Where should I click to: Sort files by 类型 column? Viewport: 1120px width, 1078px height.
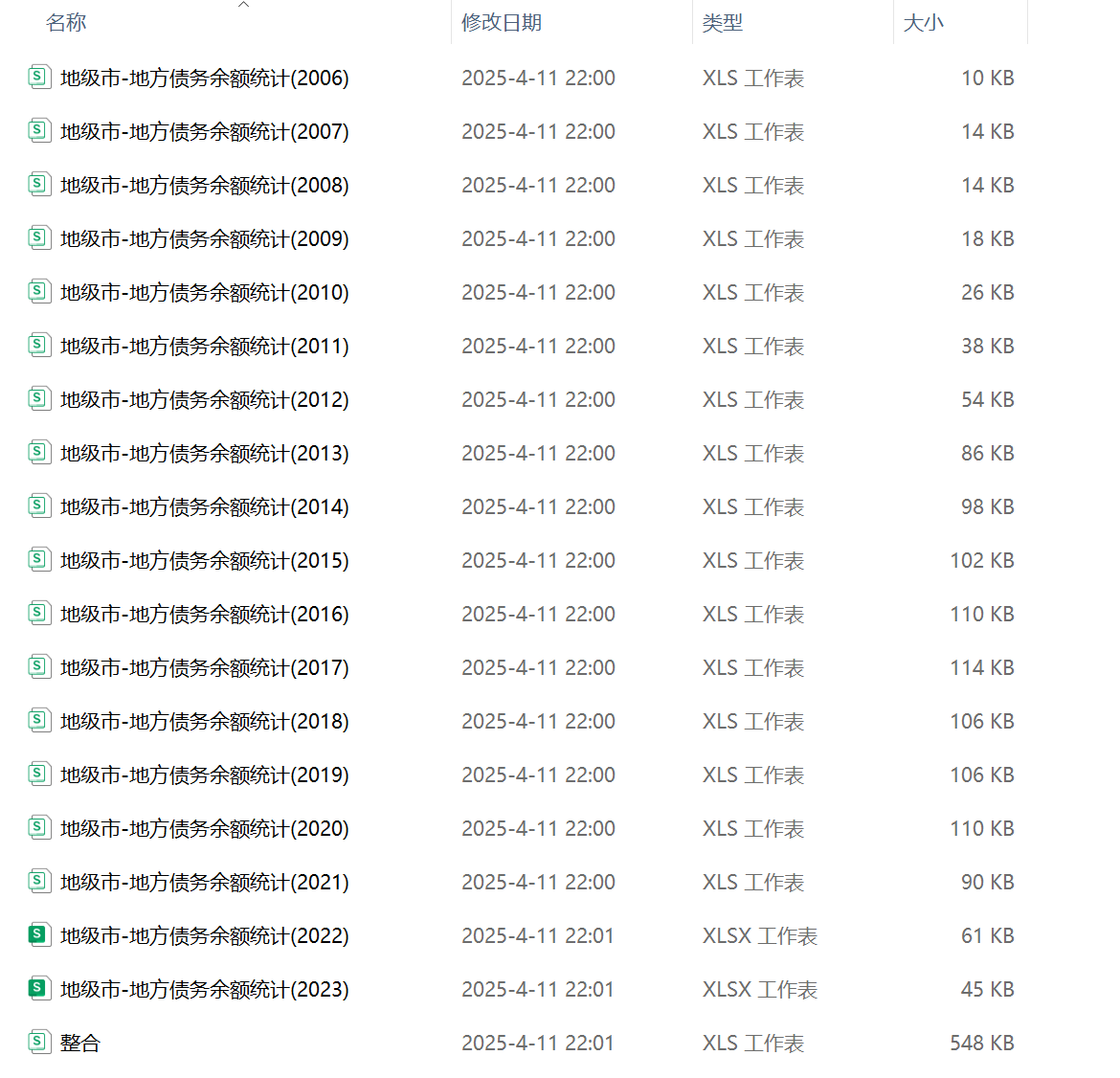722,23
